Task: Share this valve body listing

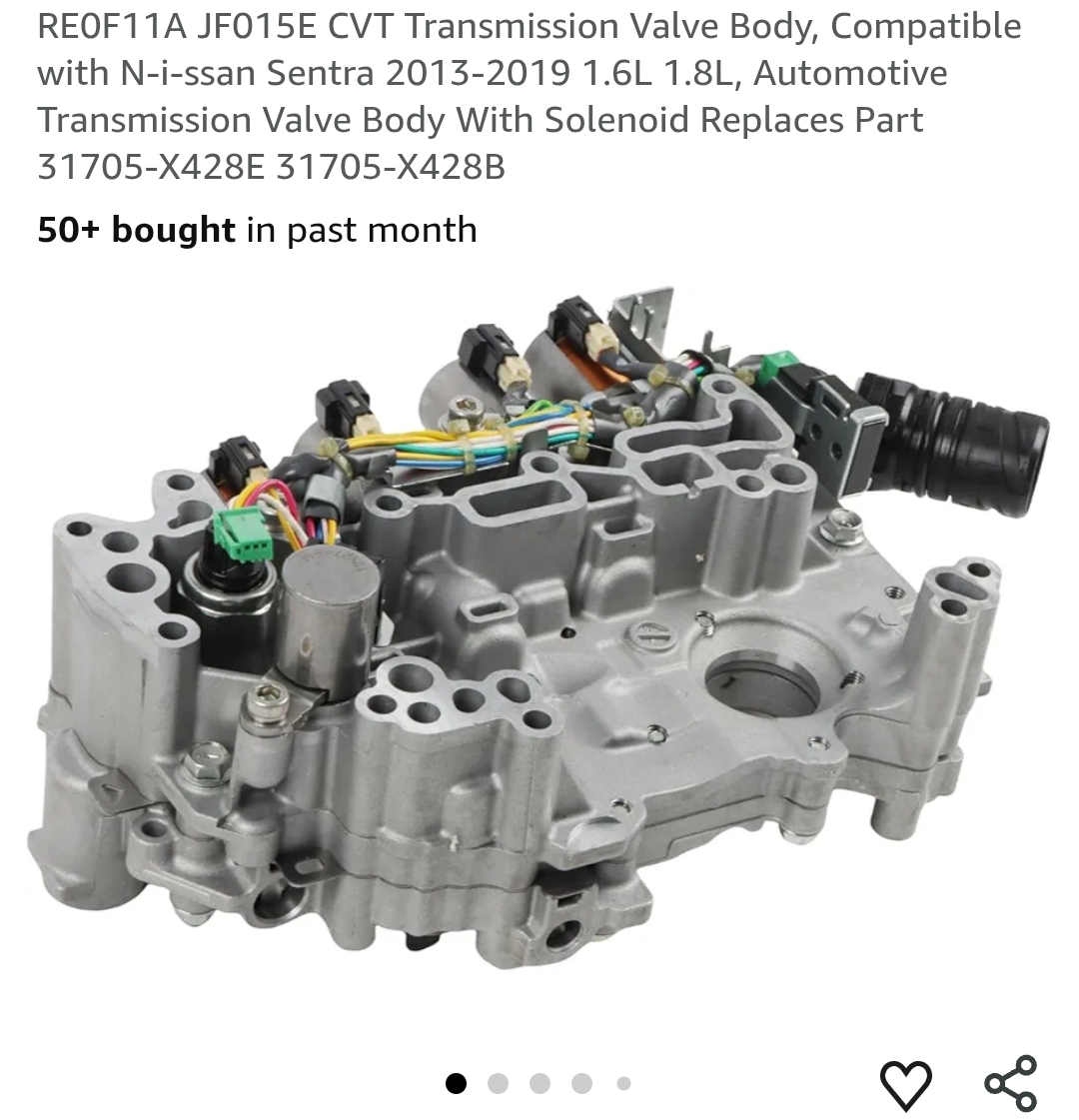Action: pos(1010,1083)
